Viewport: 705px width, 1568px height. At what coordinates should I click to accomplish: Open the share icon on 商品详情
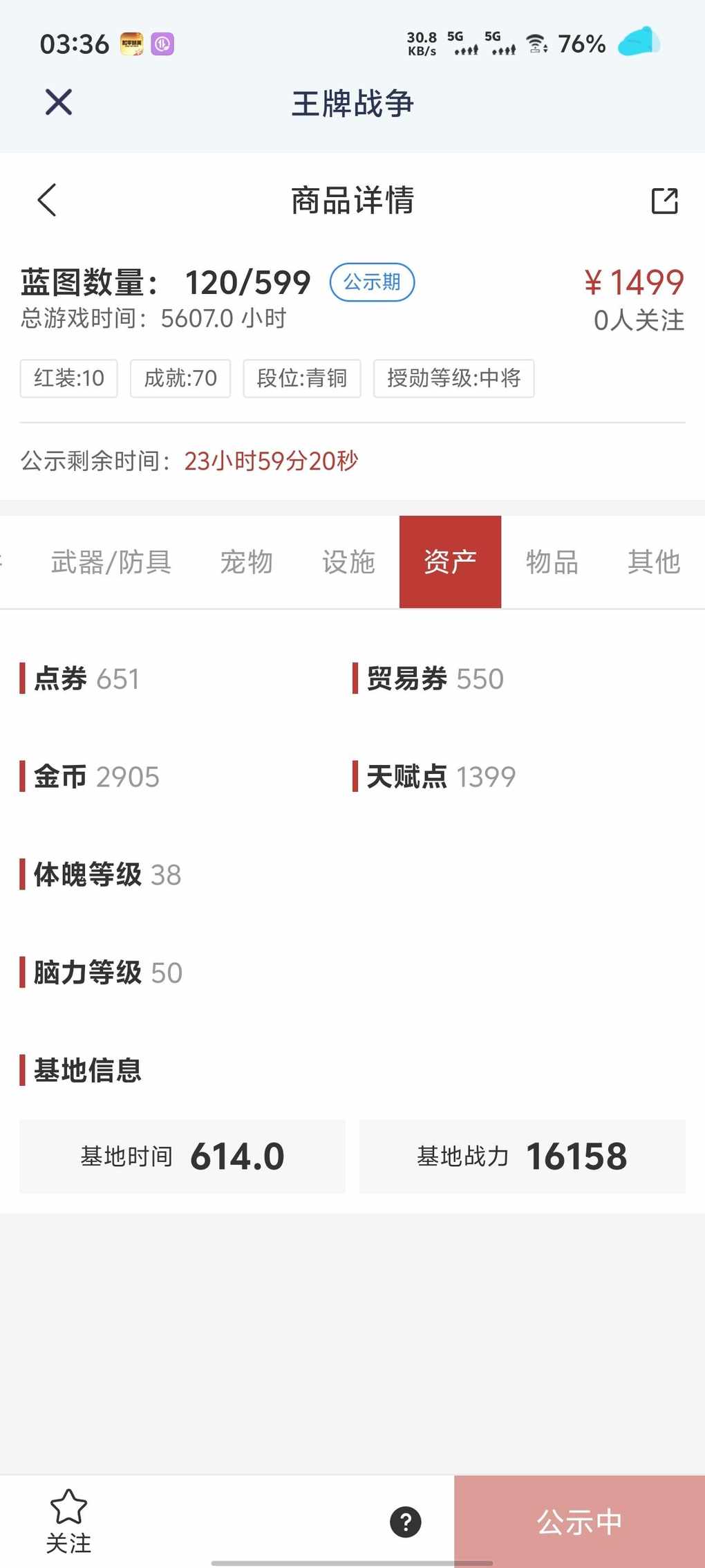664,201
